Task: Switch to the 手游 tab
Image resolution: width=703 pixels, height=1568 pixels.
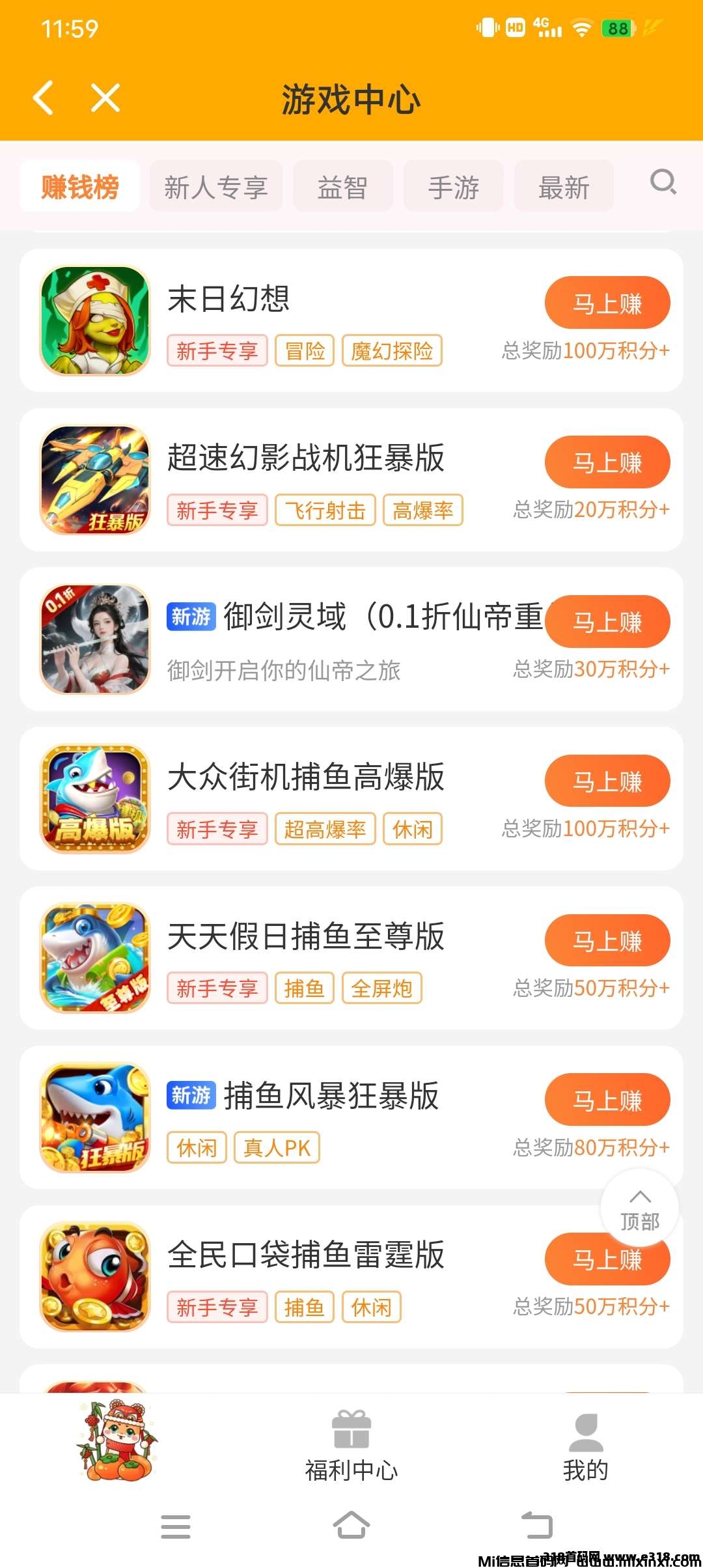Action: point(453,187)
